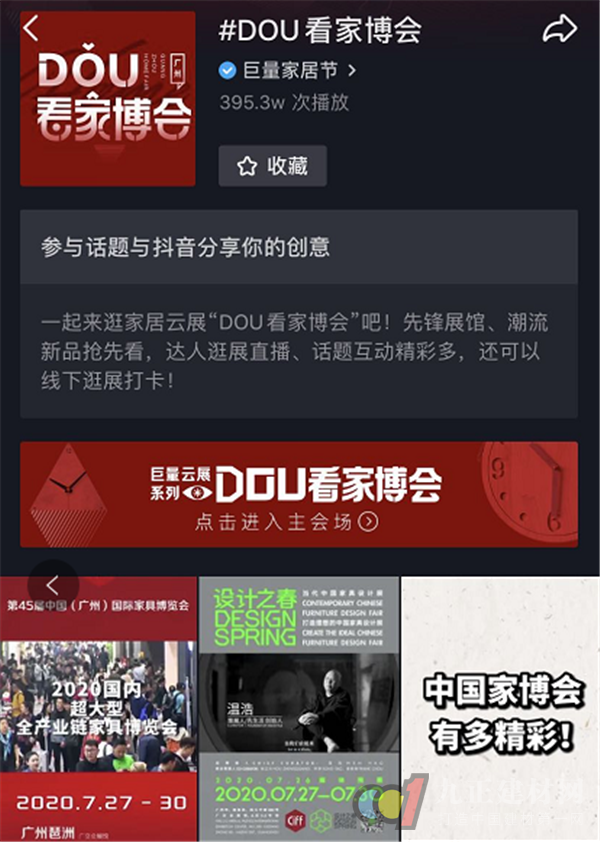Screen dimensions: 600x842
Task: Tap the 收藏 button to favorite the topic
Action: (x=272, y=166)
